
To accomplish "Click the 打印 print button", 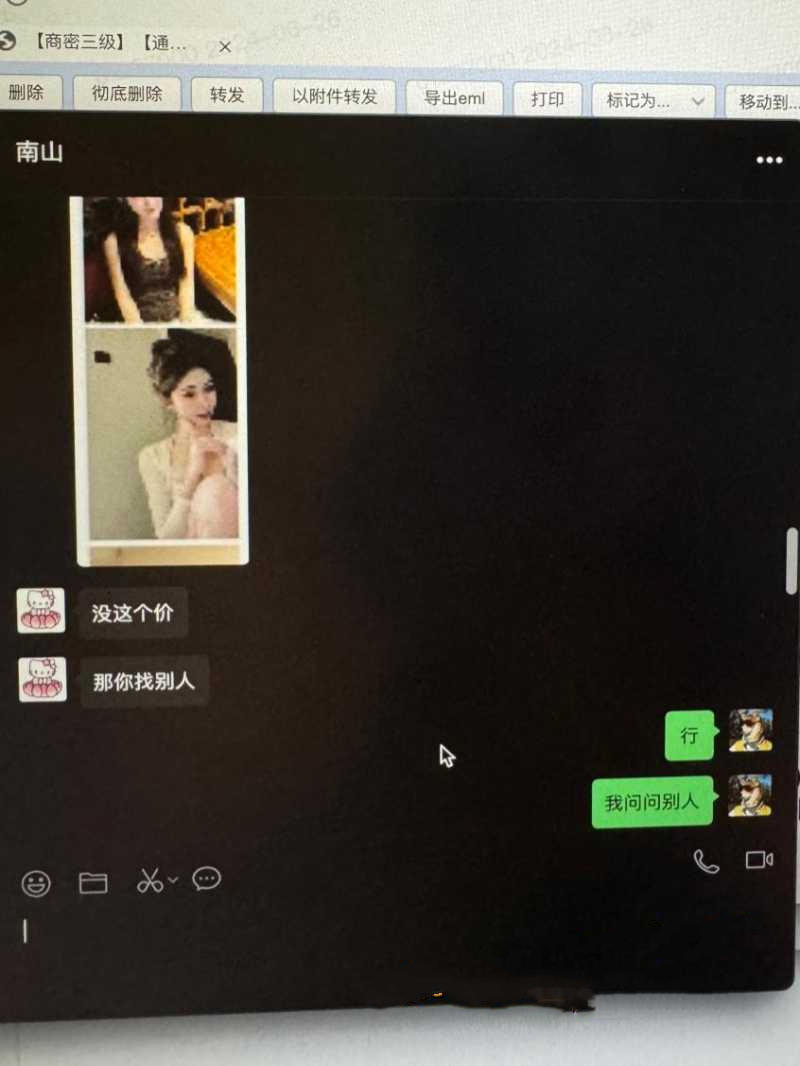I will click(x=547, y=98).
